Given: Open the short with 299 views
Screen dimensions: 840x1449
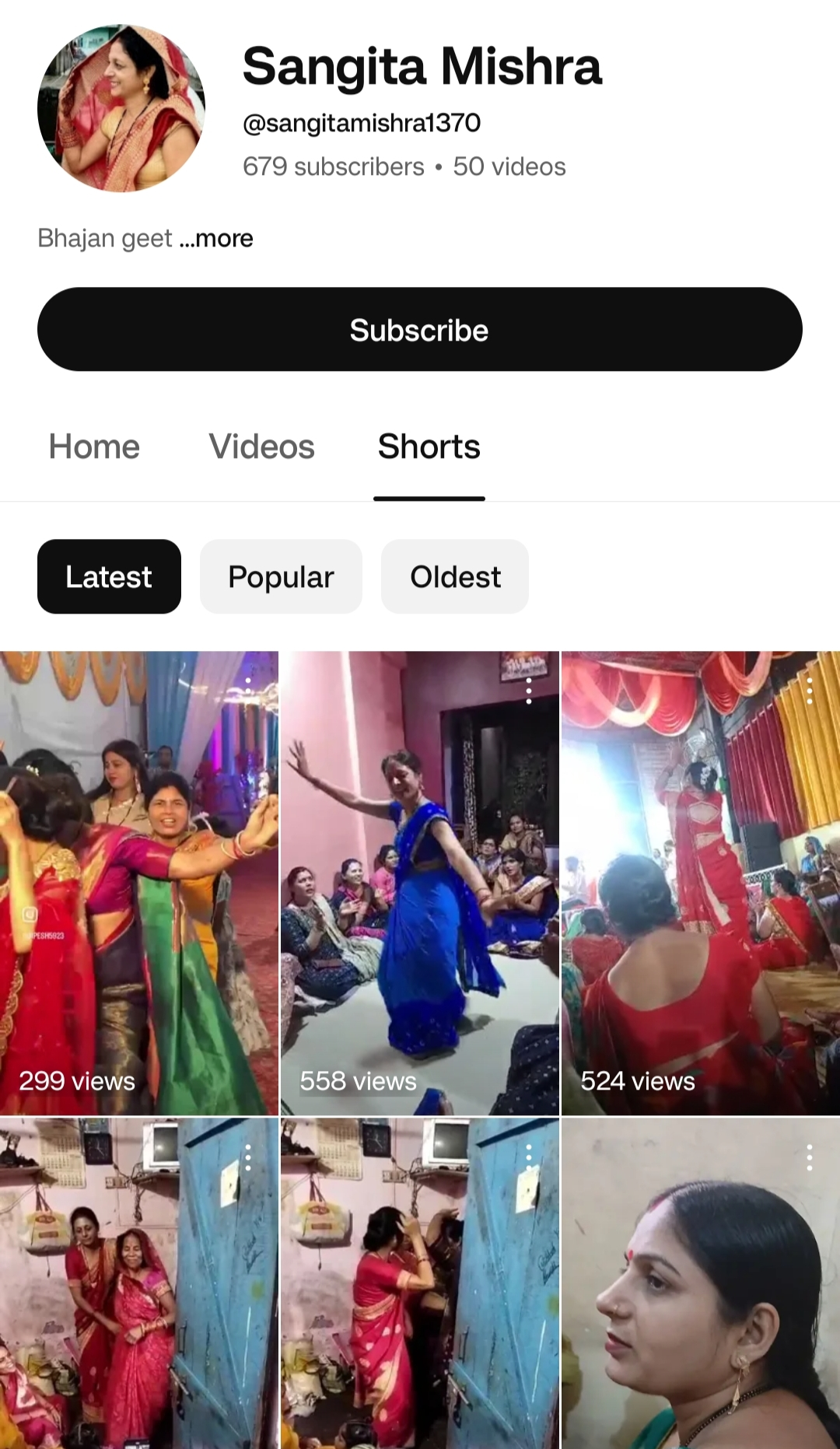Looking at the screenshot, I should 138,883.
